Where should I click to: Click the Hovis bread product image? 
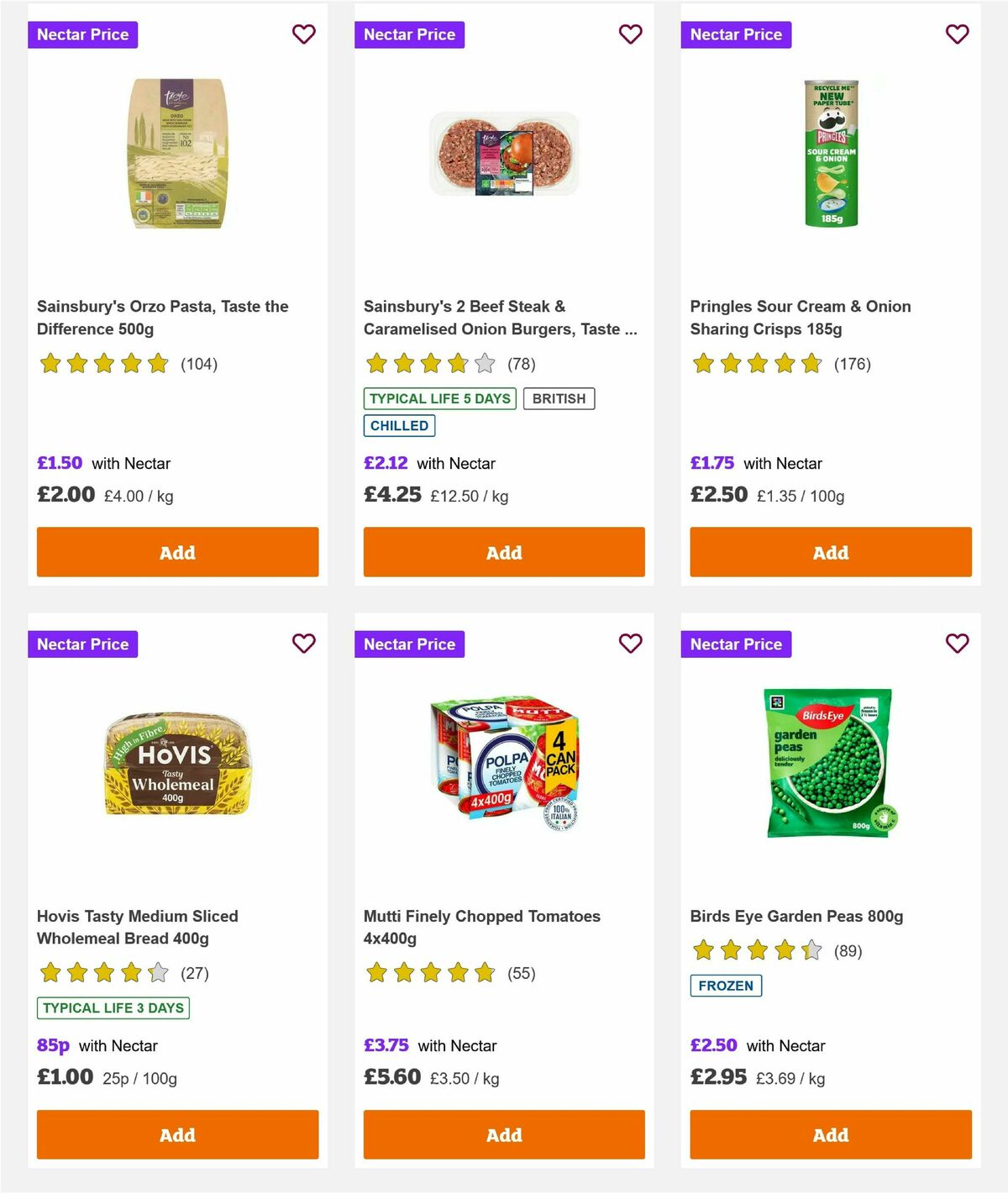tap(176, 763)
